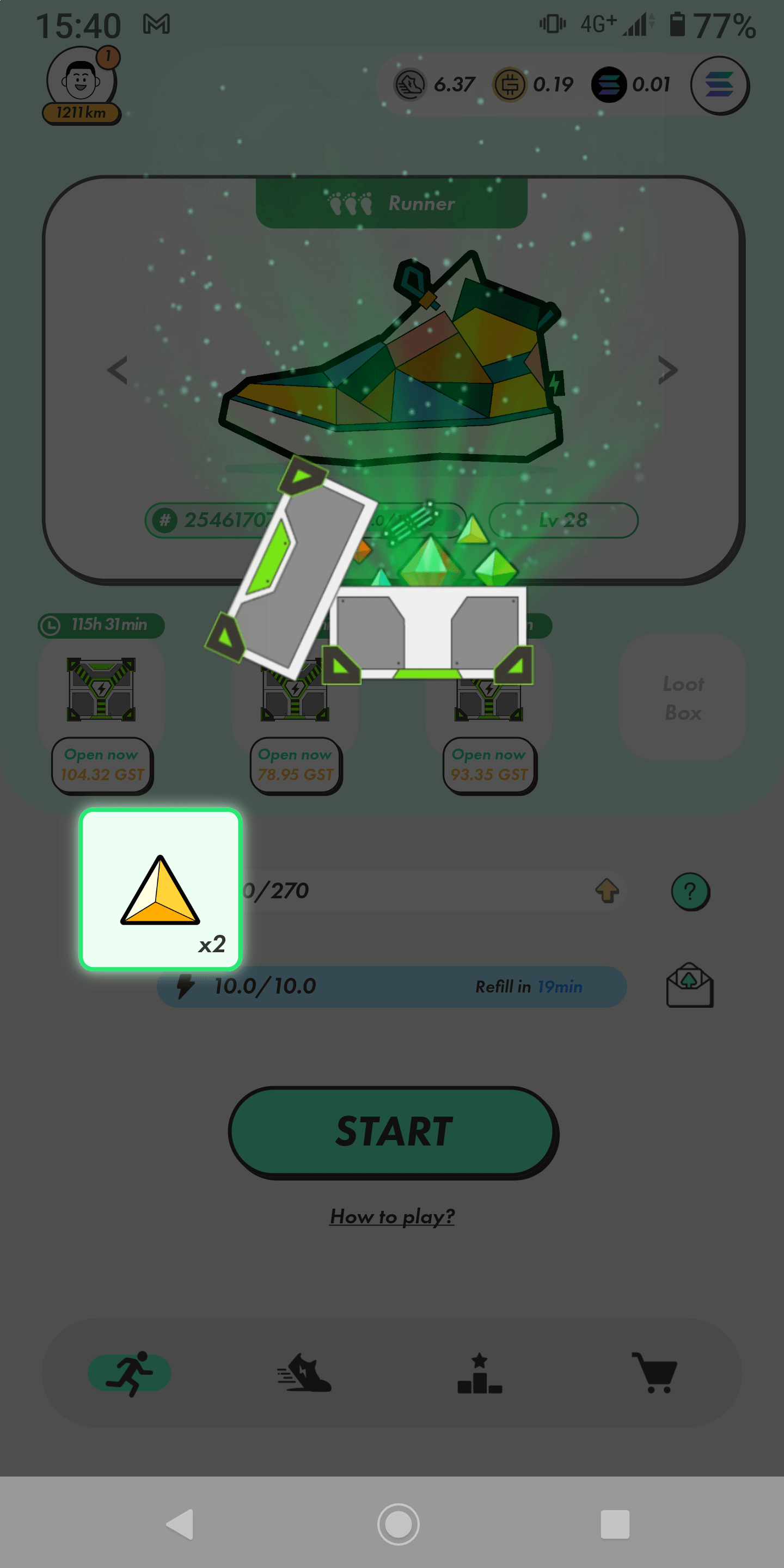Select the running man home tab
Viewport: 784px width, 1568px height.
(130, 1373)
